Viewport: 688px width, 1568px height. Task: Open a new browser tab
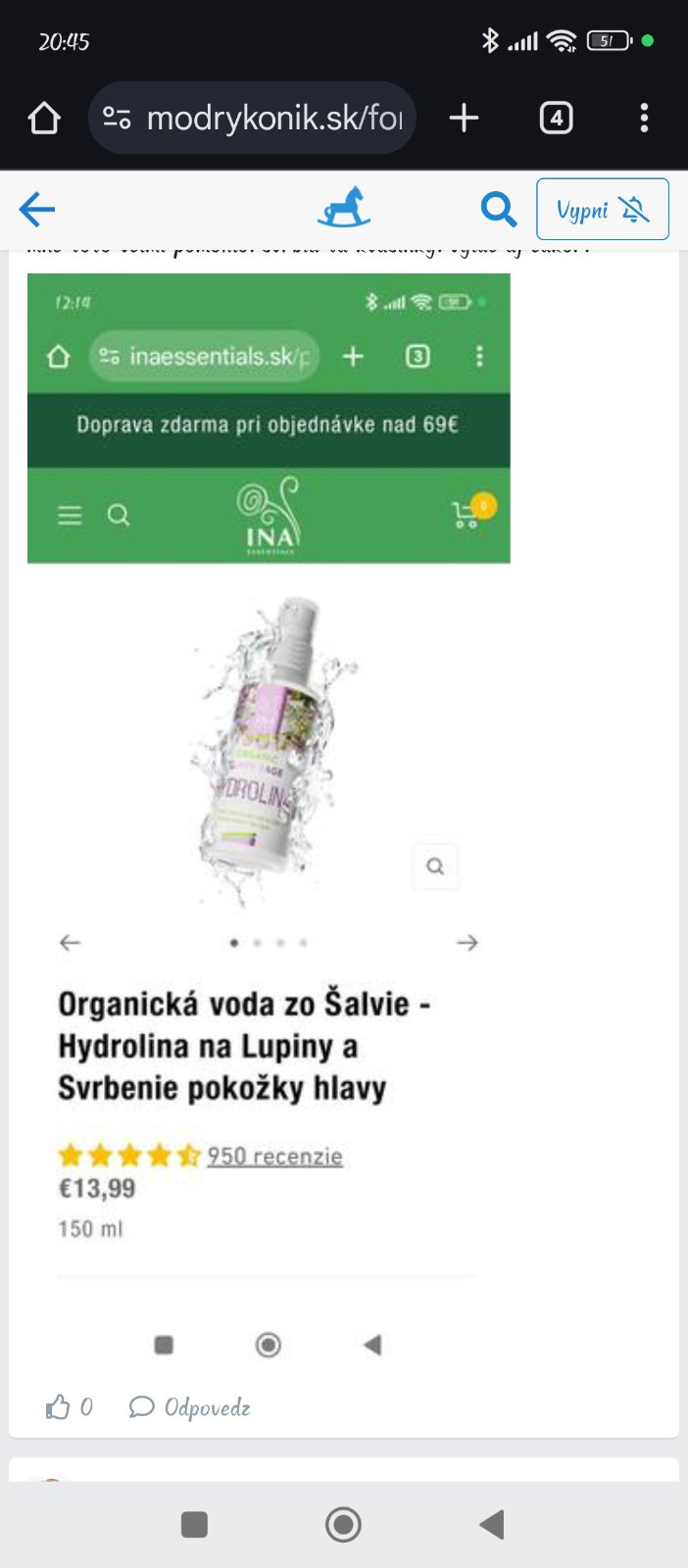[x=464, y=119]
